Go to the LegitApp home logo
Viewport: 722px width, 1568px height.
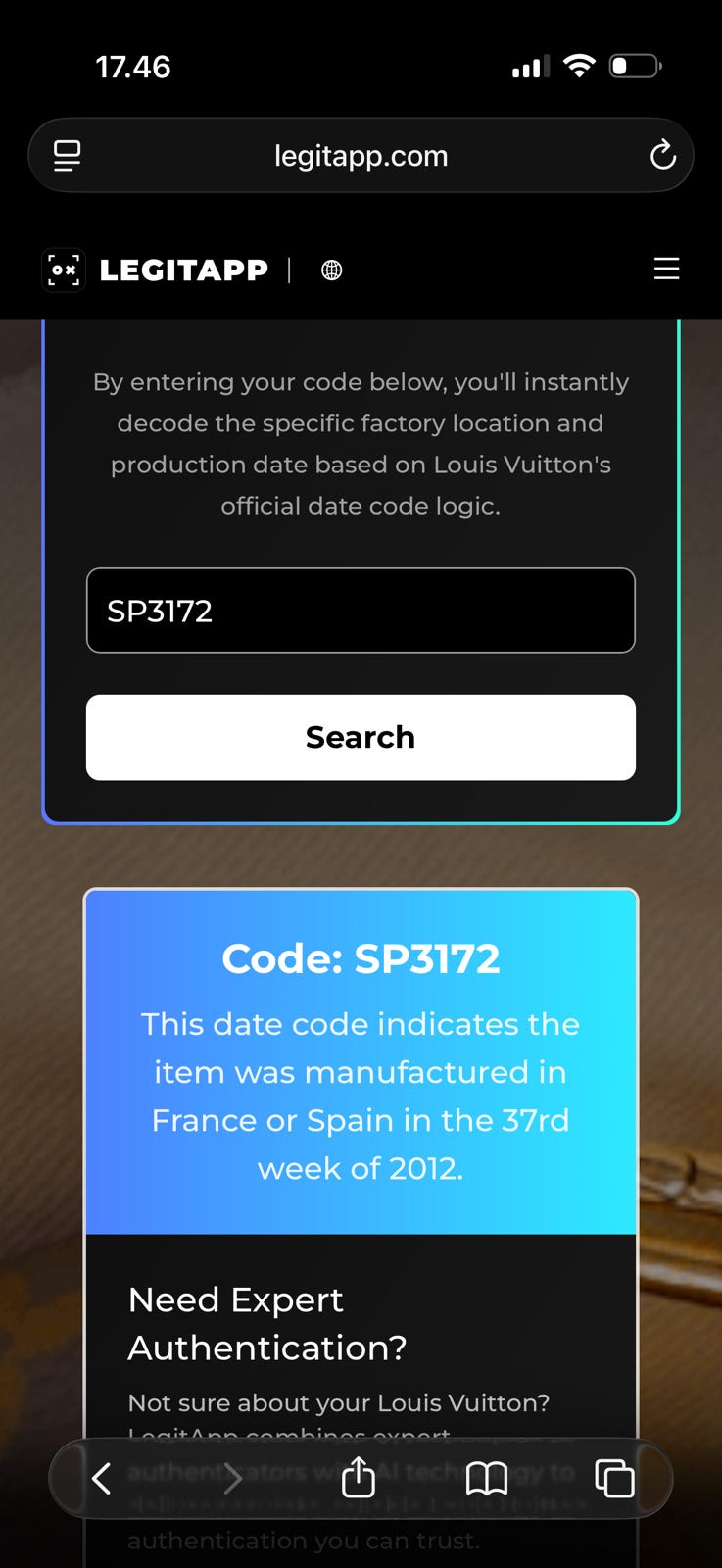(157, 269)
